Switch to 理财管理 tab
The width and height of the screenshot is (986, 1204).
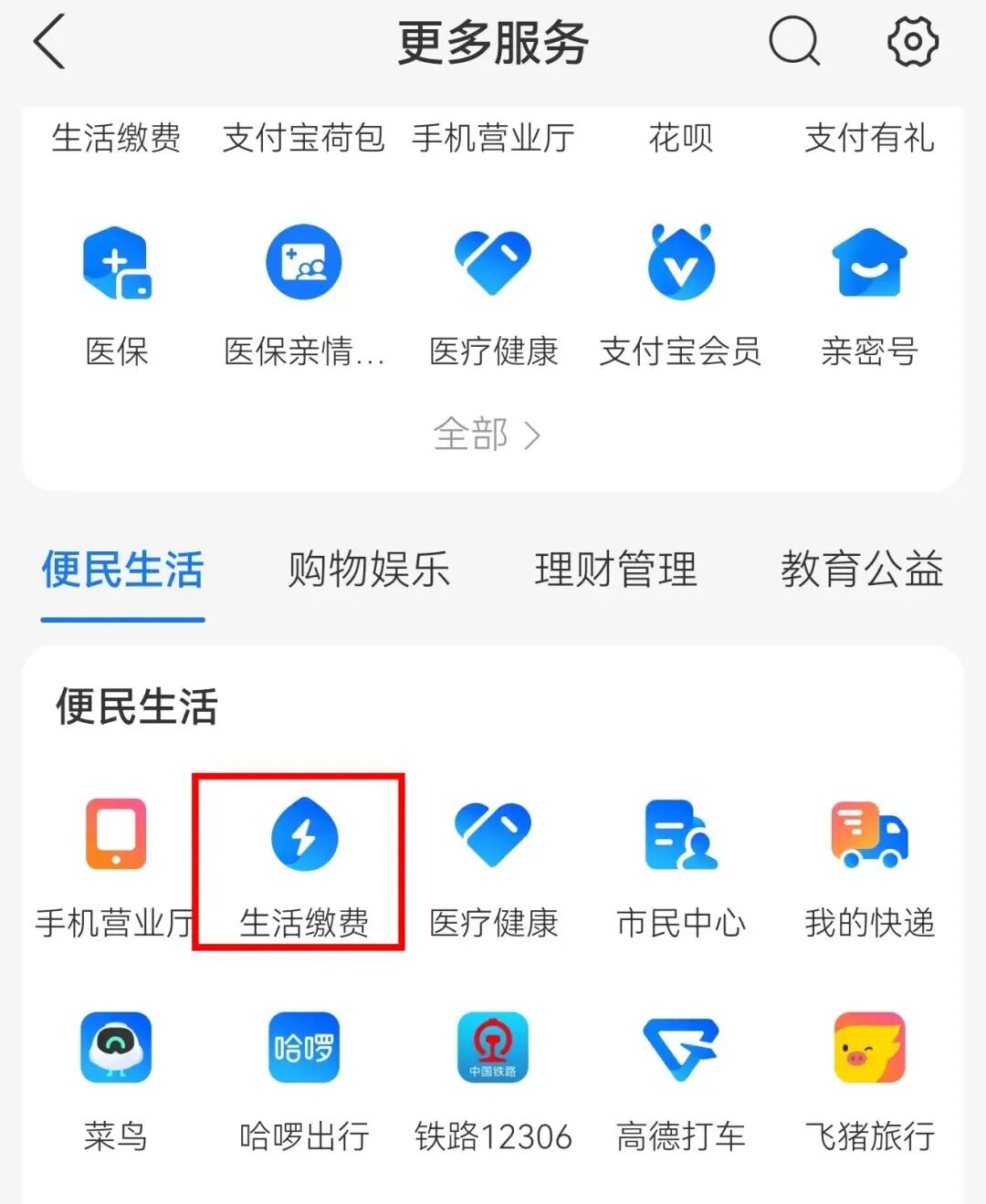(615, 570)
